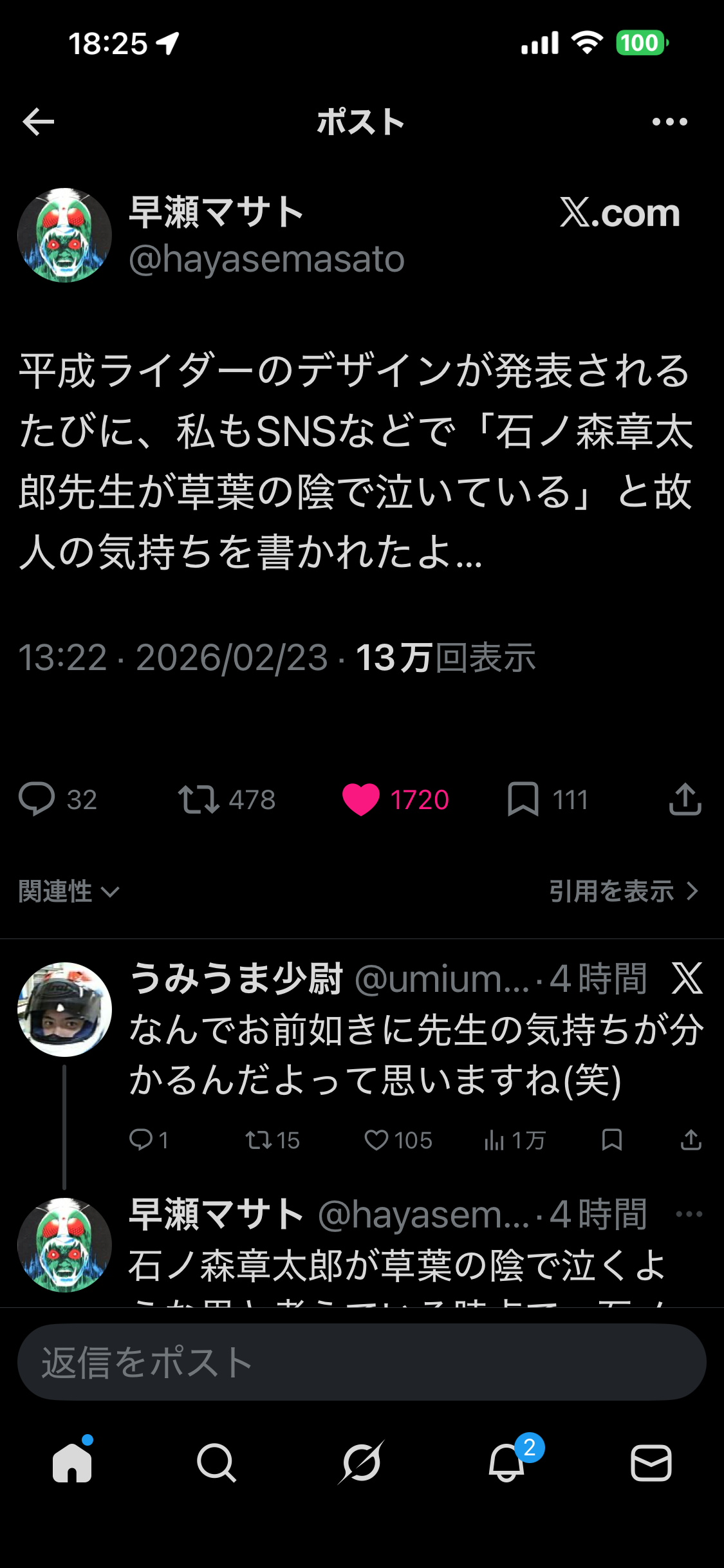The height and width of the screenshot is (1568, 724).
Task: Open the direct messages tab
Action: (x=651, y=1462)
